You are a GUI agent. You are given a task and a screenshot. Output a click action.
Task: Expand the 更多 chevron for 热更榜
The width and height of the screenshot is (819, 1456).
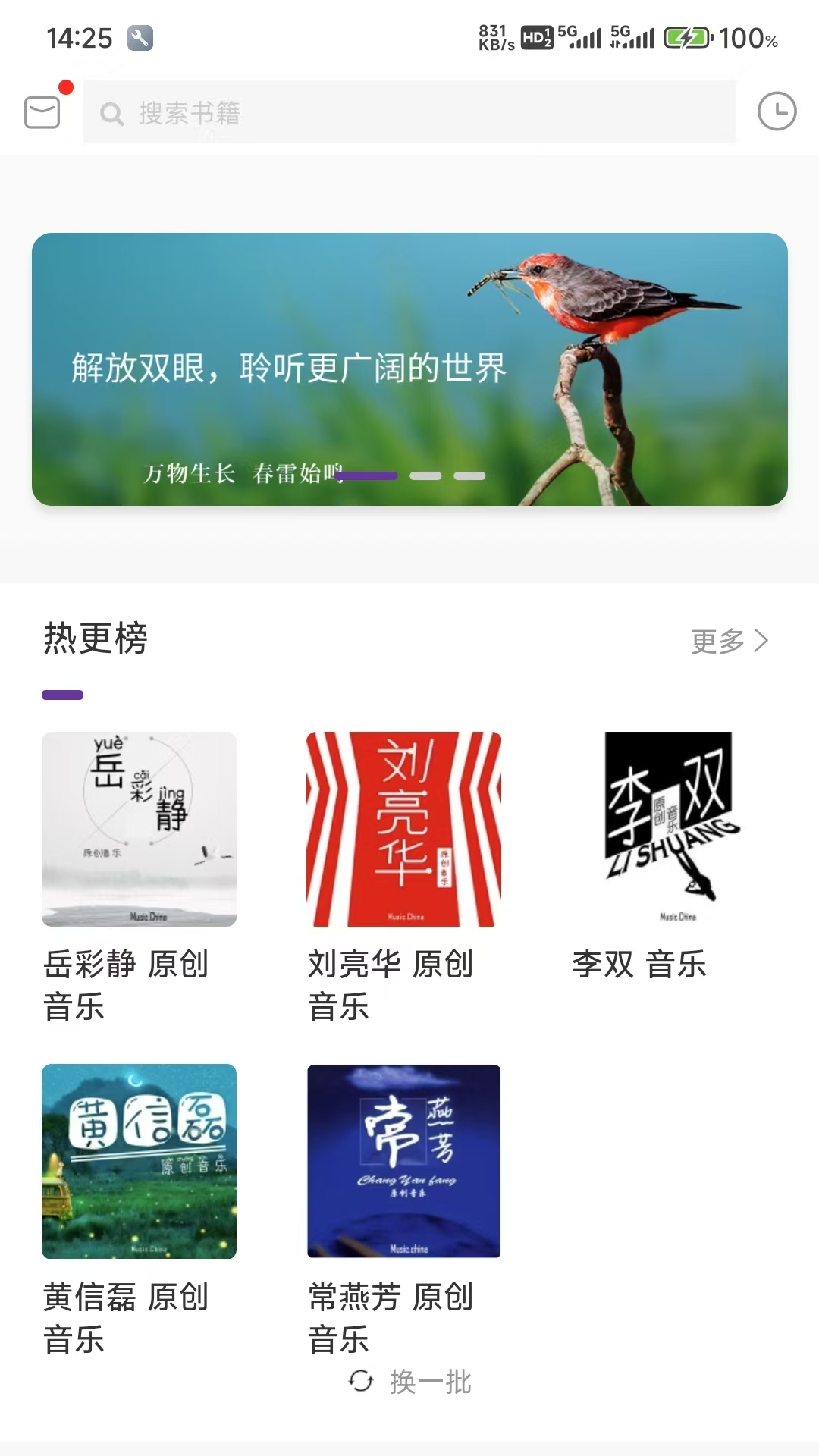pyautogui.click(x=762, y=641)
